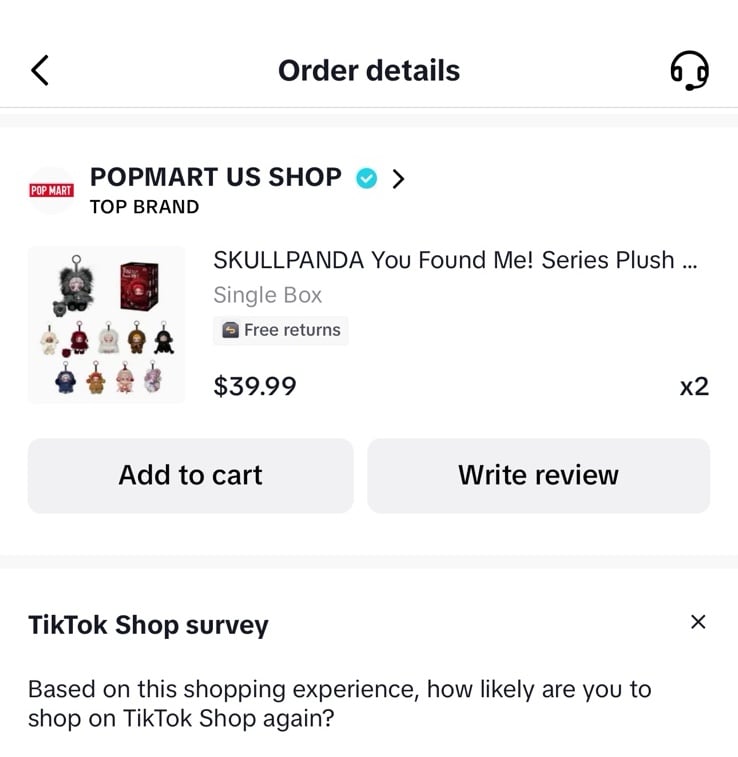
Task: Add SKULLPANDA item to cart
Action: [190, 475]
